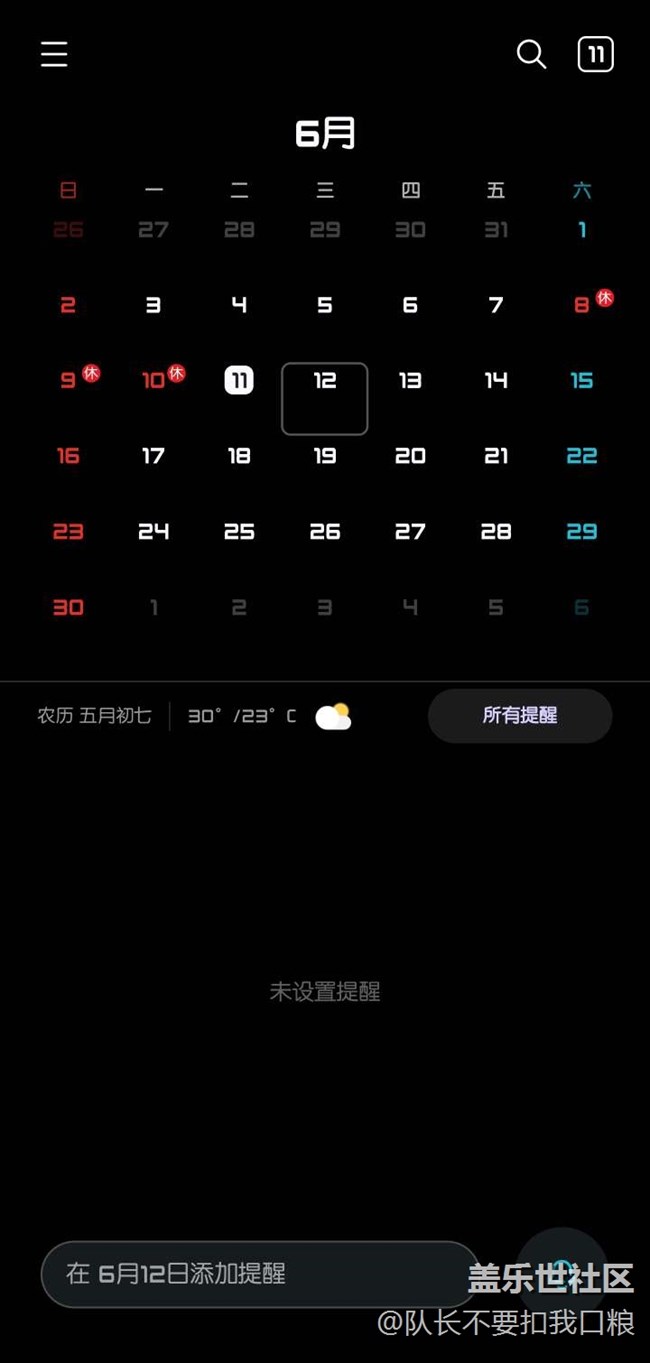Pick May 27 from previous month

click(x=153, y=230)
